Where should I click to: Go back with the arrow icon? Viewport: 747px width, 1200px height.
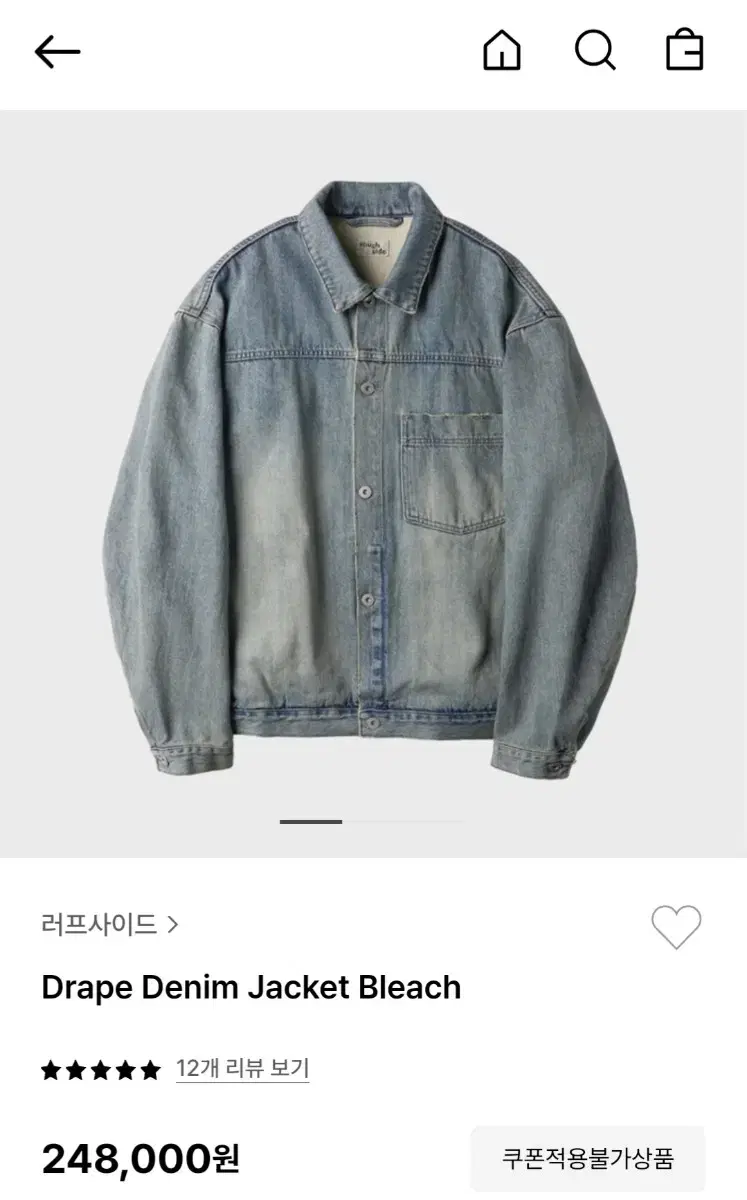point(57,52)
